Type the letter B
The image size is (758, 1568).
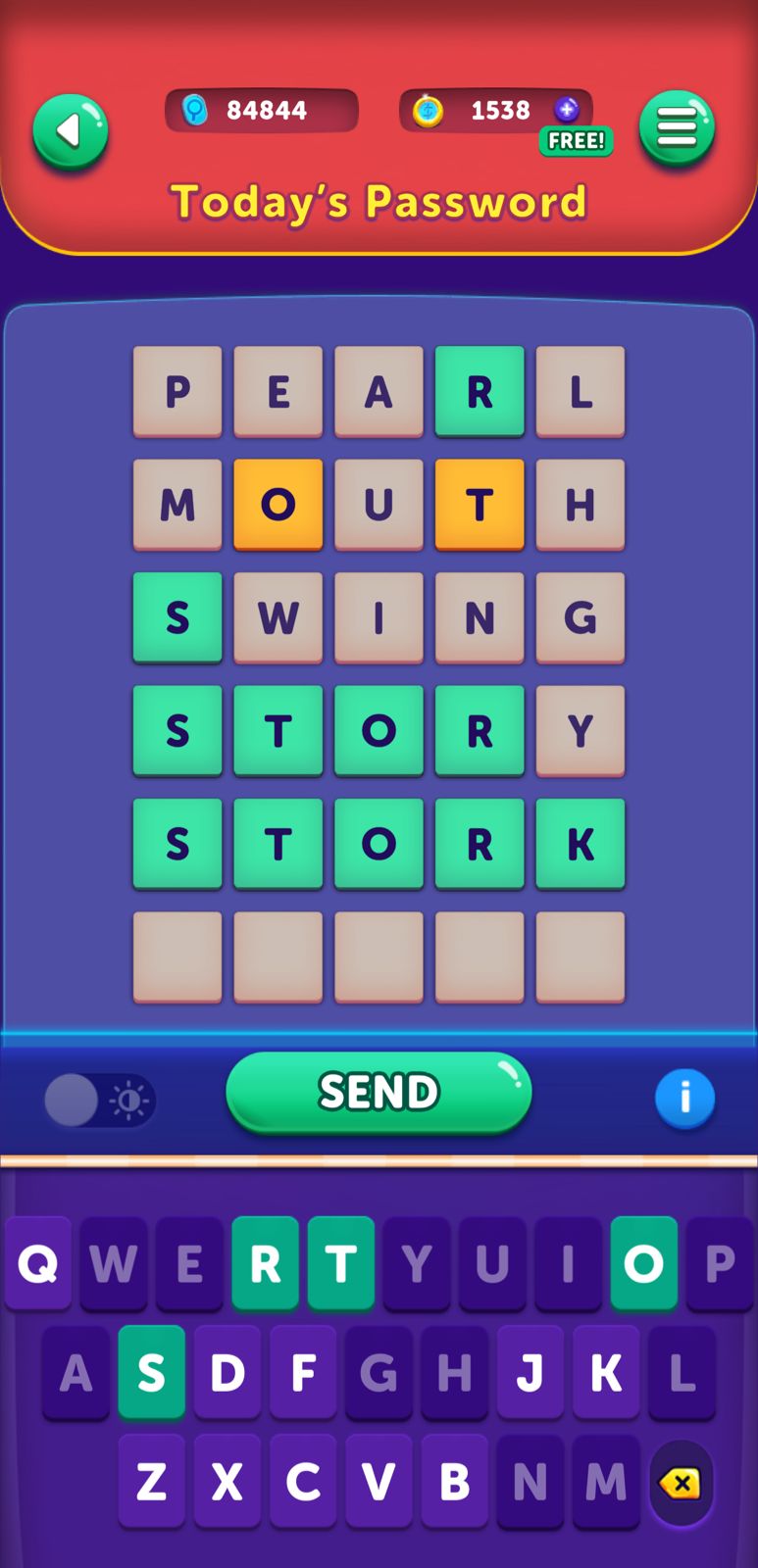click(454, 1481)
